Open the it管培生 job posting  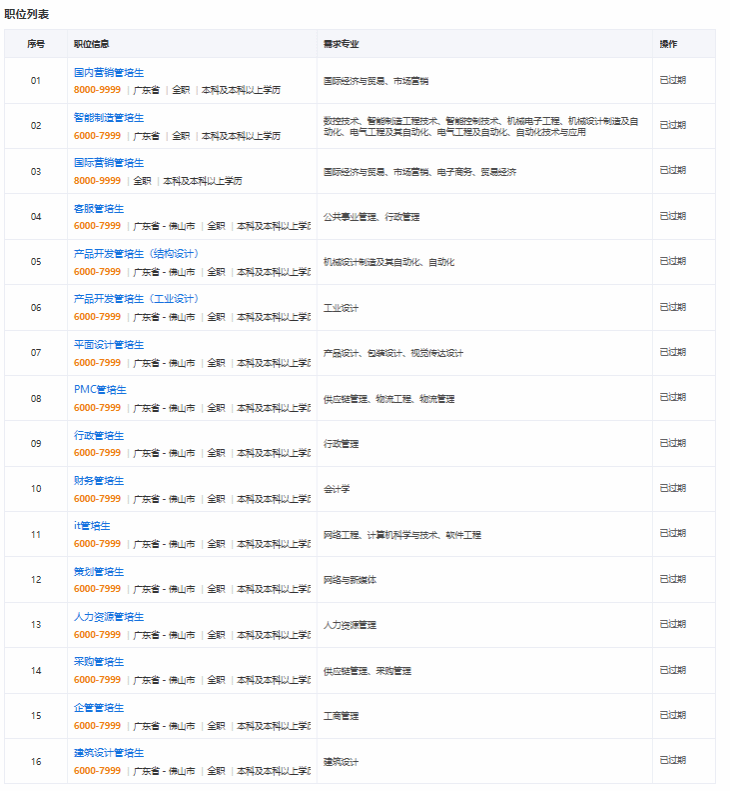click(x=92, y=526)
